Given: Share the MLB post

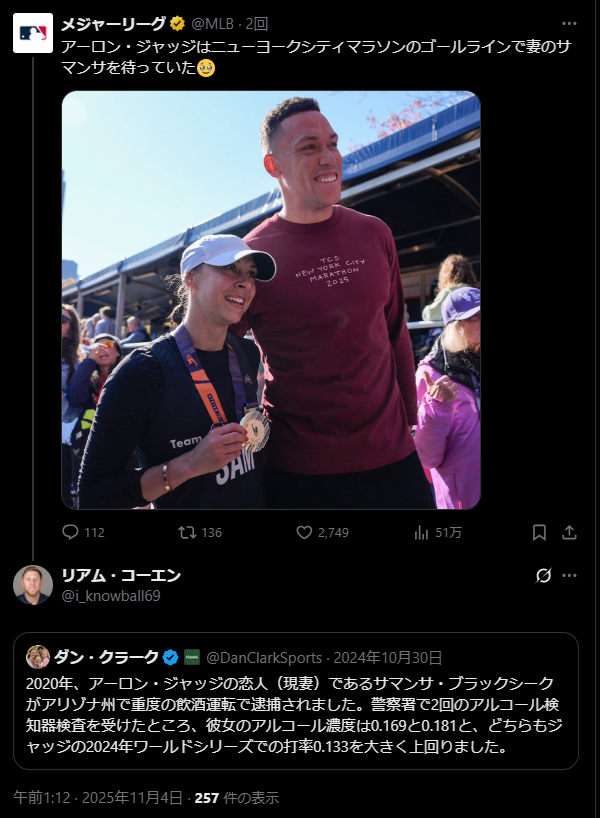Looking at the screenshot, I should point(569,532).
